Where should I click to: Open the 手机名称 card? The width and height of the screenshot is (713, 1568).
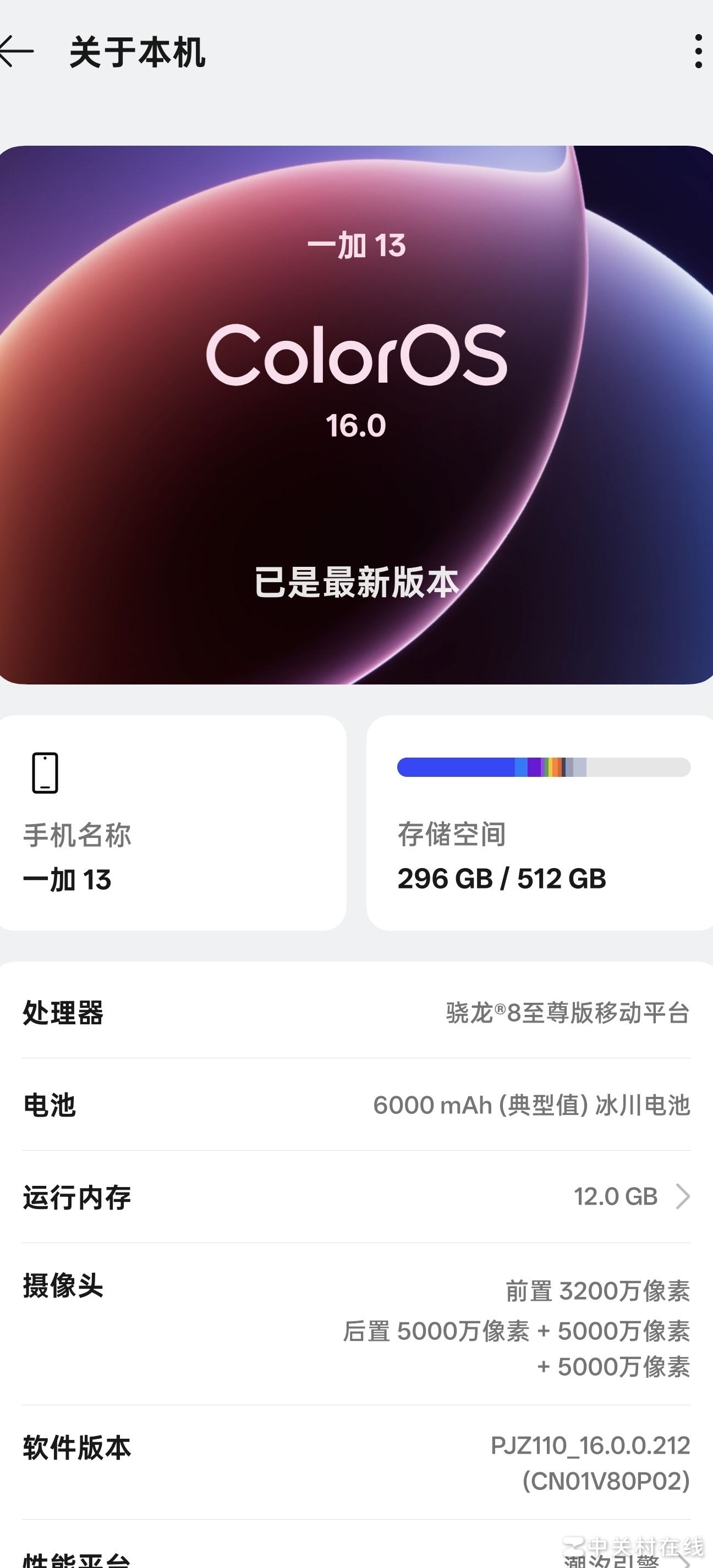coord(173,822)
